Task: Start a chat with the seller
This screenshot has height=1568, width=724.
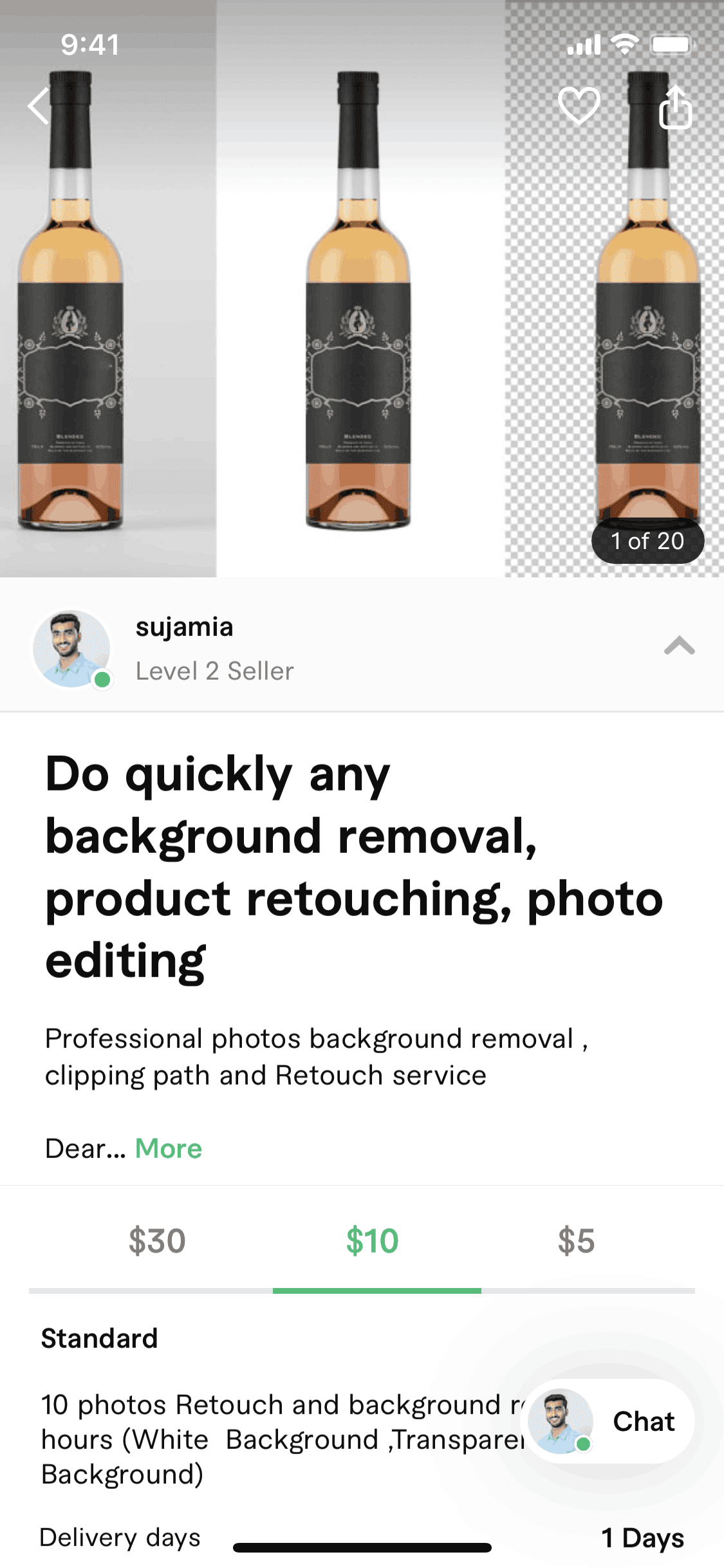Action: (609, 1421)
